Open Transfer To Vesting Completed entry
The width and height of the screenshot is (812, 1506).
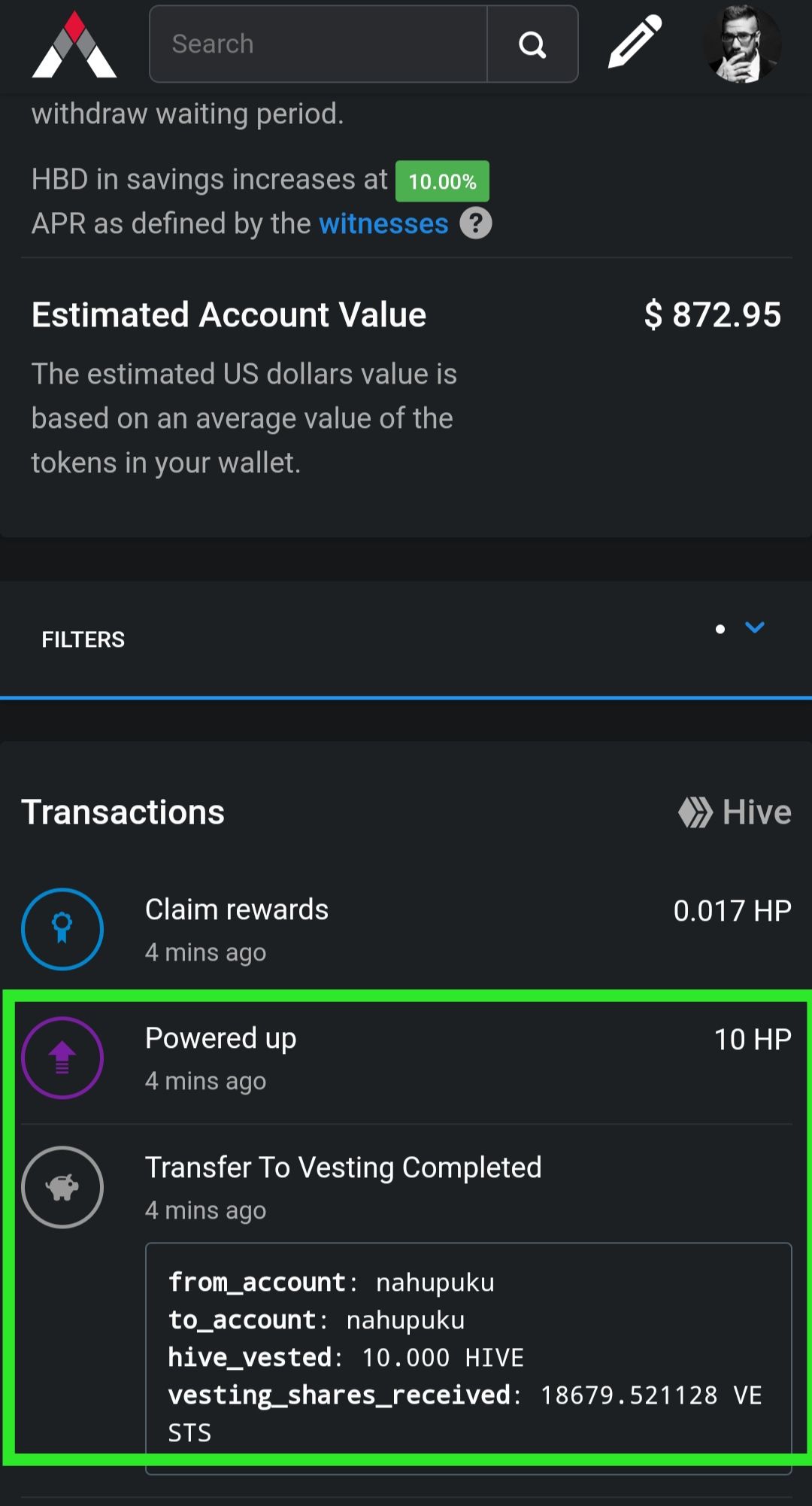[343, 1168]
